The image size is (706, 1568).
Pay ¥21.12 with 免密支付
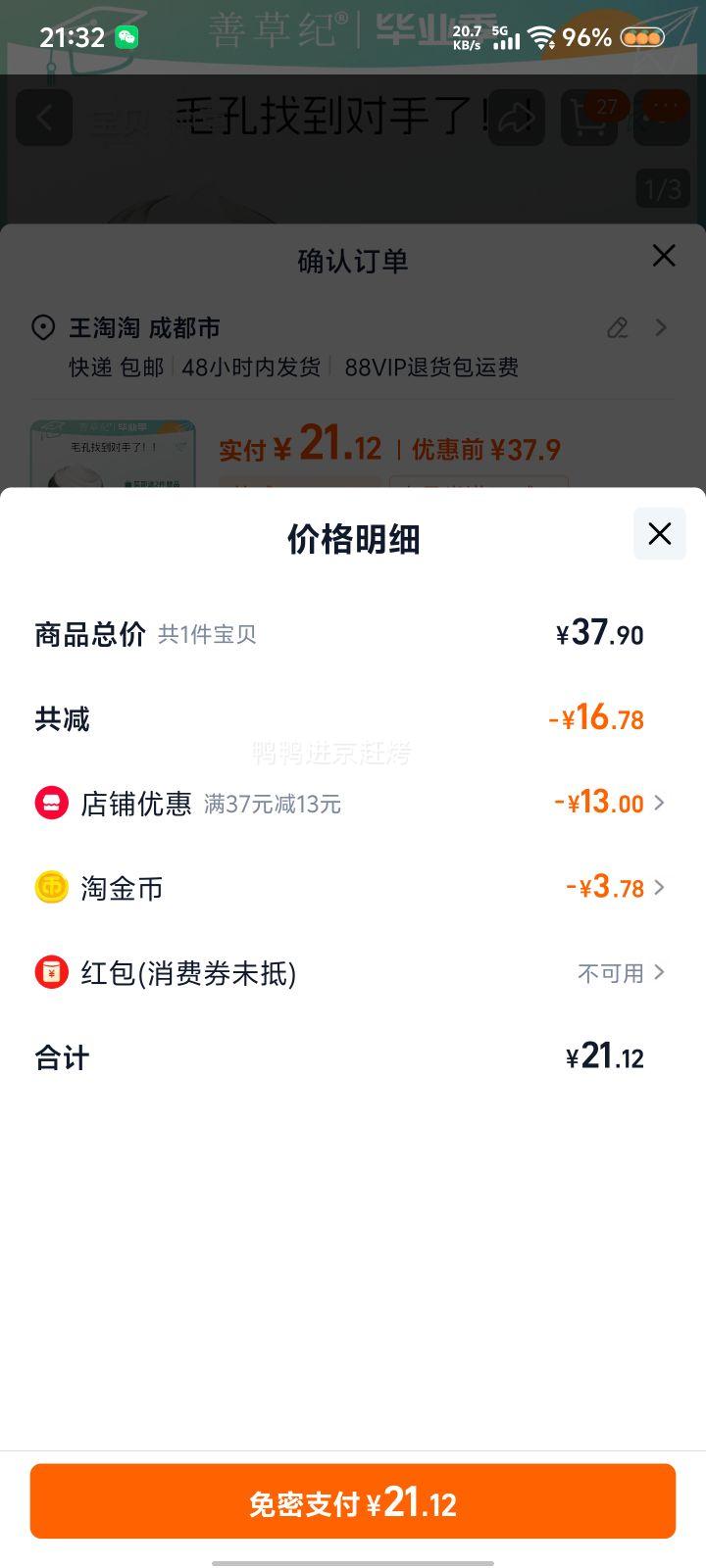pos(353,1501)
